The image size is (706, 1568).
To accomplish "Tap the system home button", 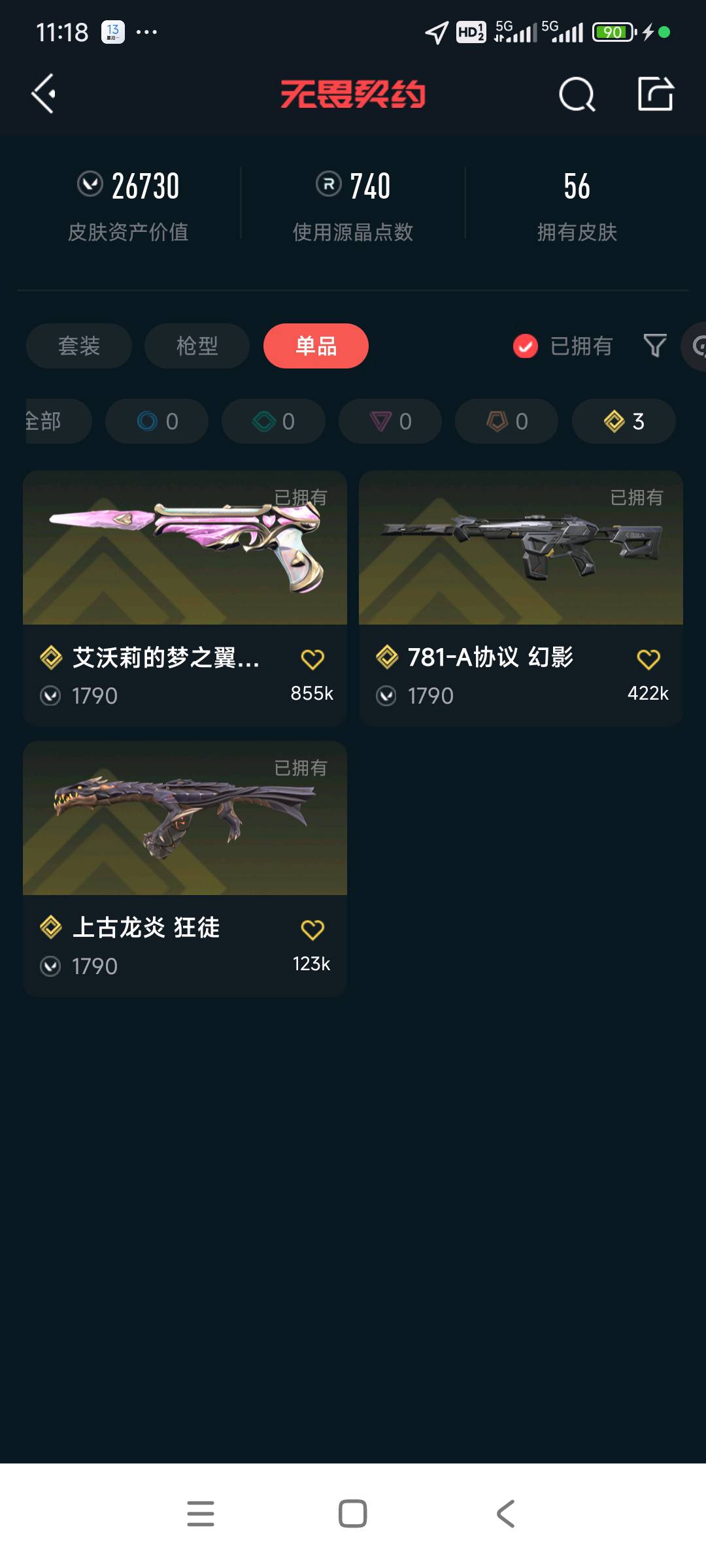I will (x=352, y=1513).
